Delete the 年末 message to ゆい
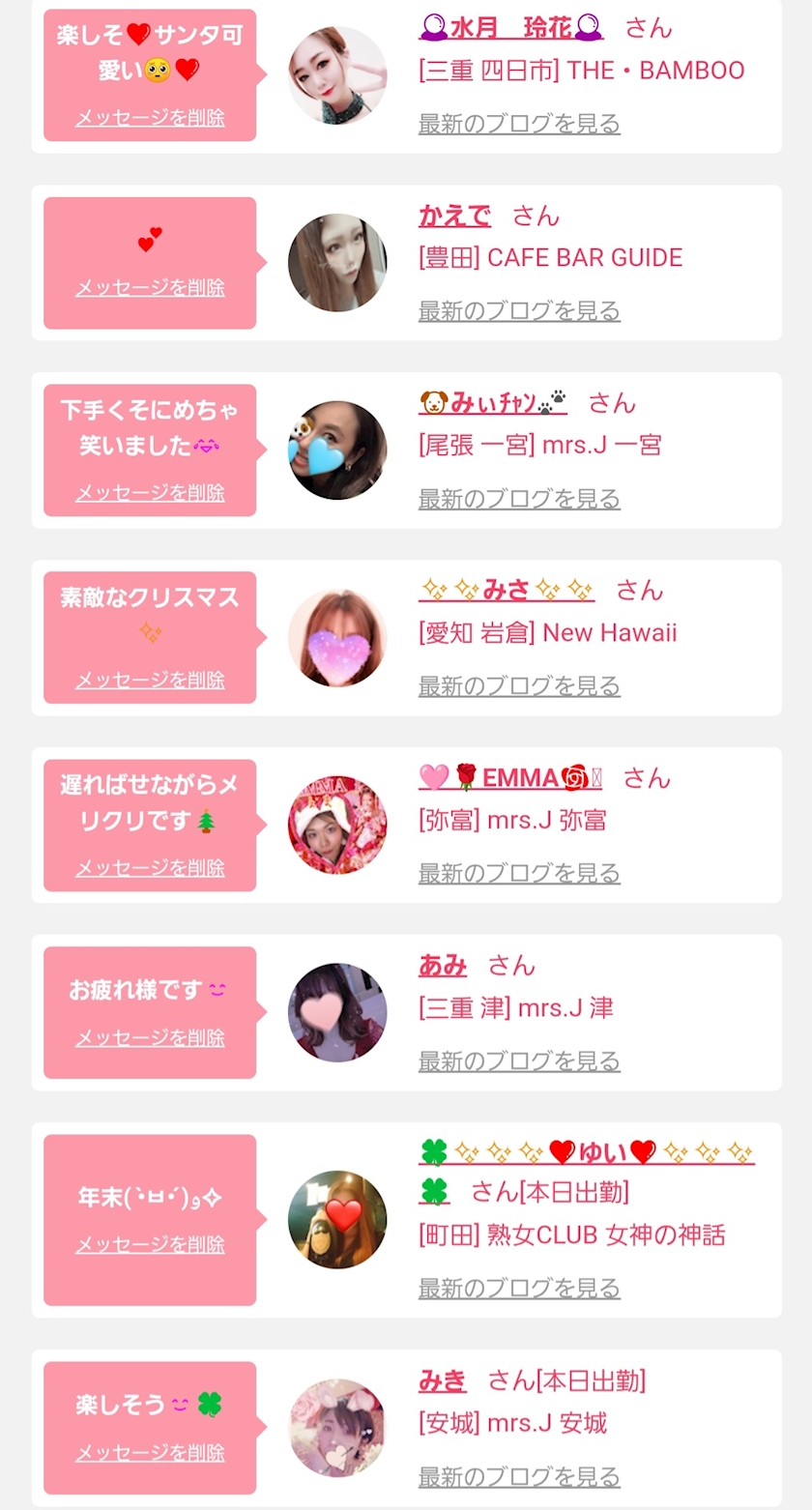Viewport: 812px width, 1510px height. pyautogui.click(x=150, y=1245)
